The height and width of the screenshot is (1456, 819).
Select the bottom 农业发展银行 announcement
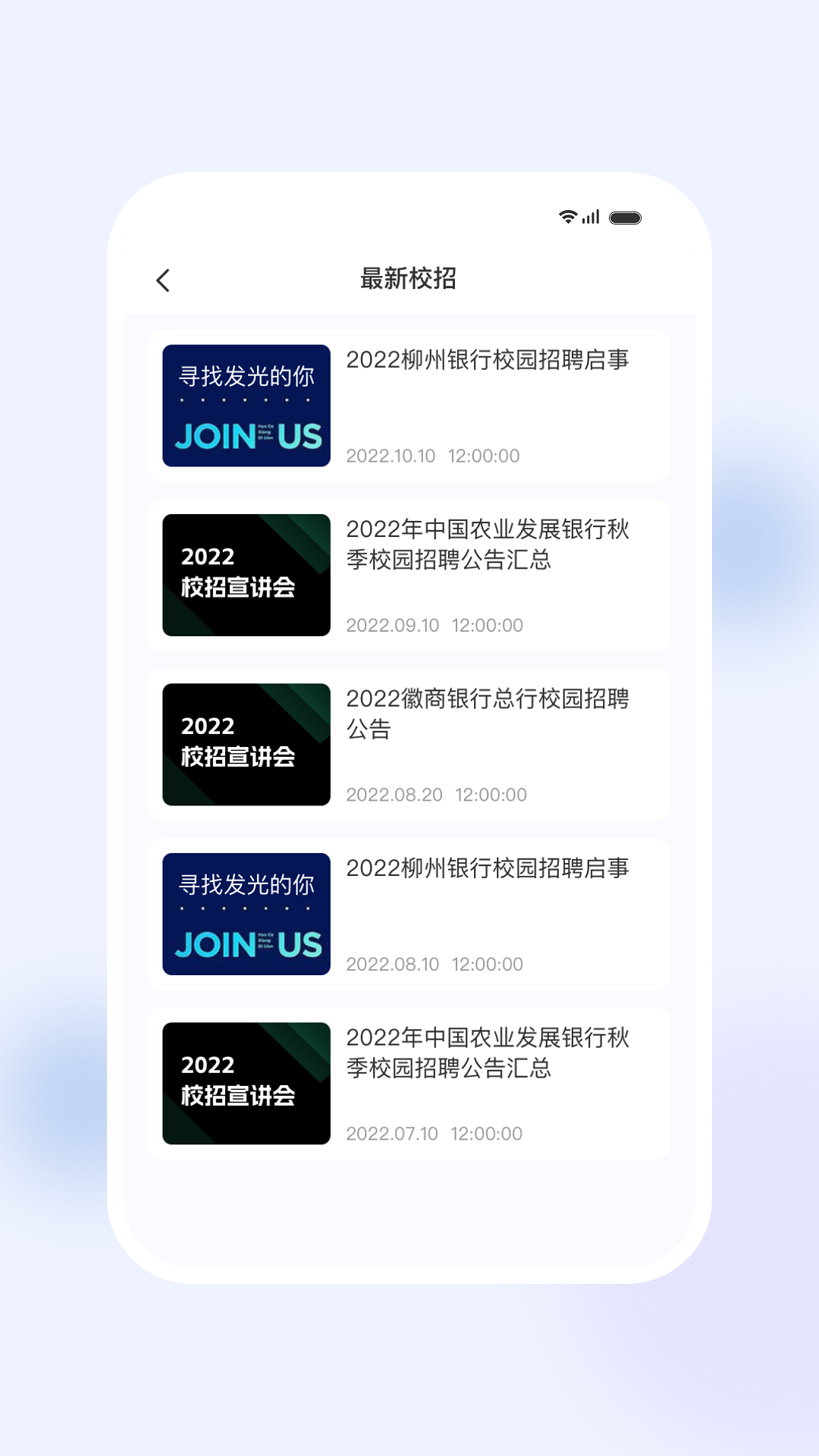(489, 1055)
